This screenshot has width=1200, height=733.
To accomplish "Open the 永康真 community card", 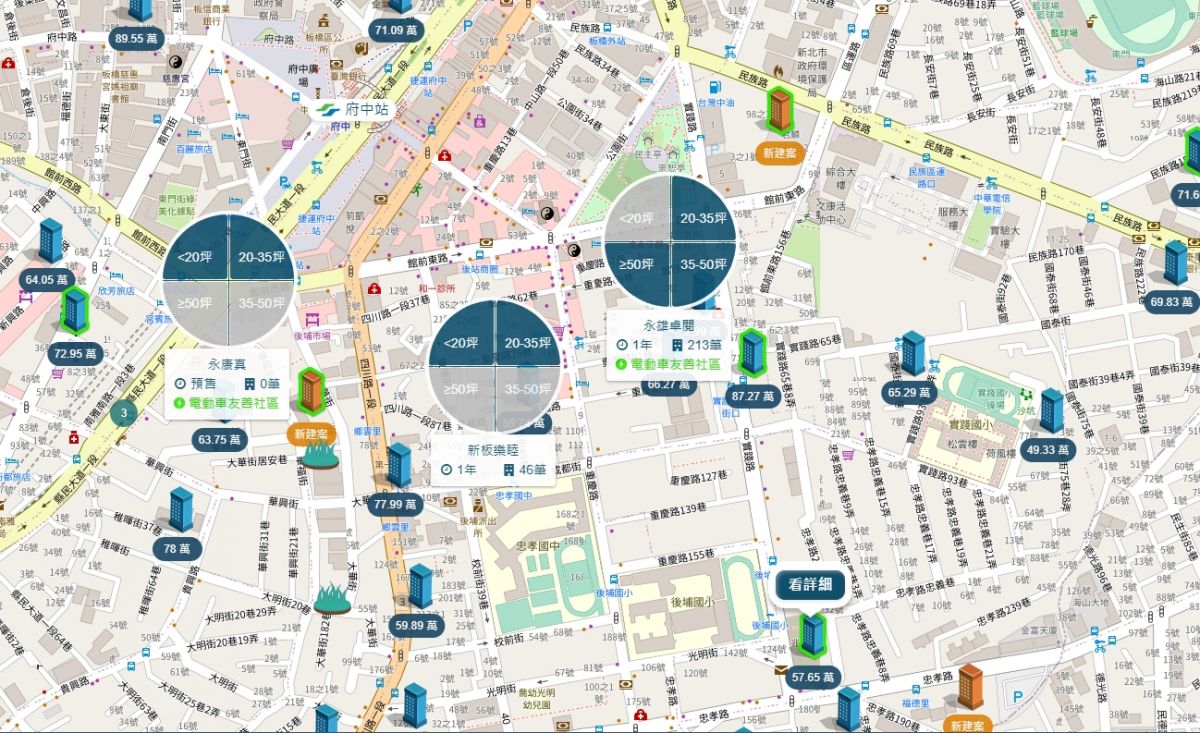I will (226, 383).
